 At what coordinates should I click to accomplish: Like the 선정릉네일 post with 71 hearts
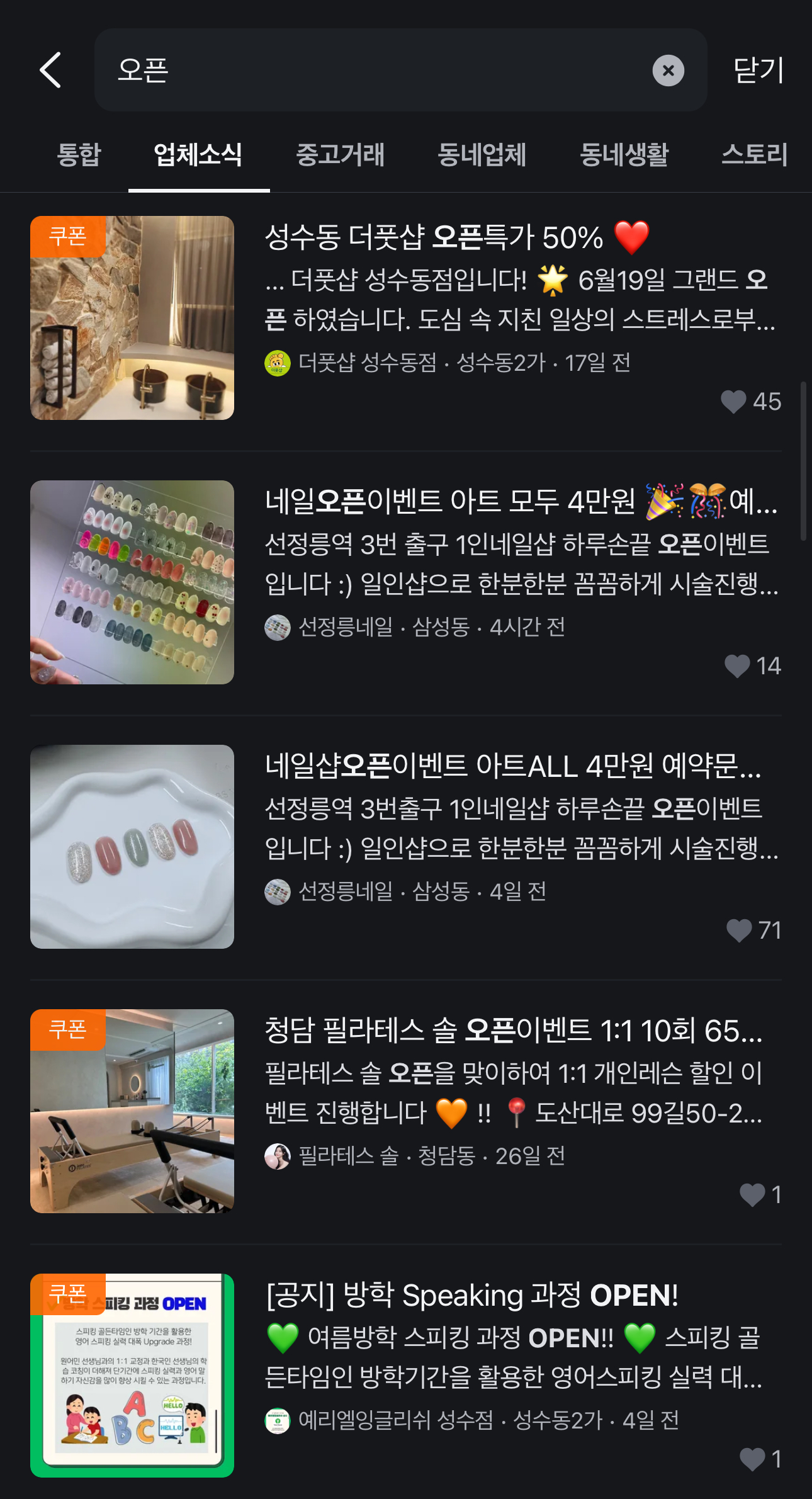click(739, 931)
